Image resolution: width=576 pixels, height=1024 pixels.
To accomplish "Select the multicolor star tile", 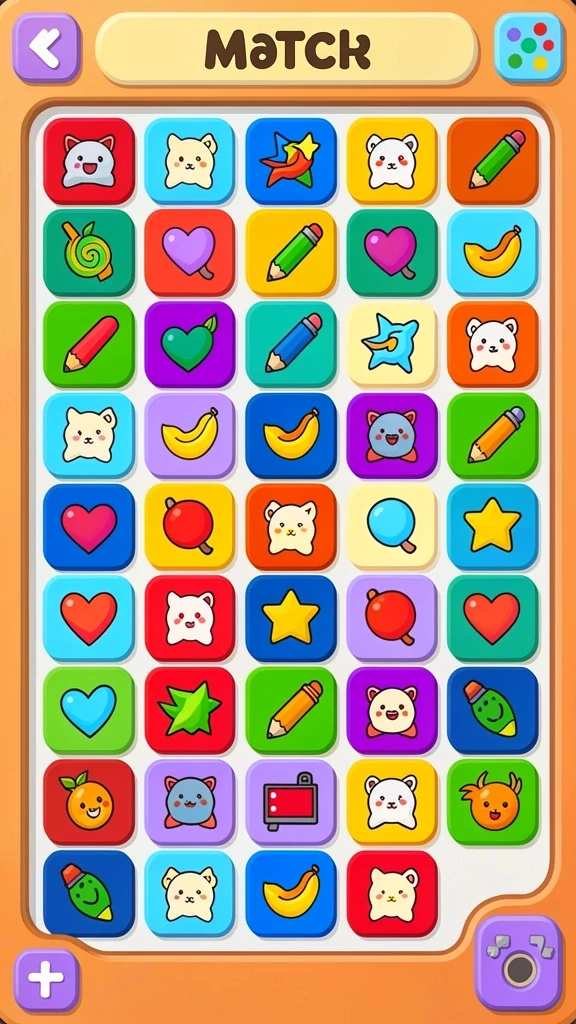I will tap(291, 161).
